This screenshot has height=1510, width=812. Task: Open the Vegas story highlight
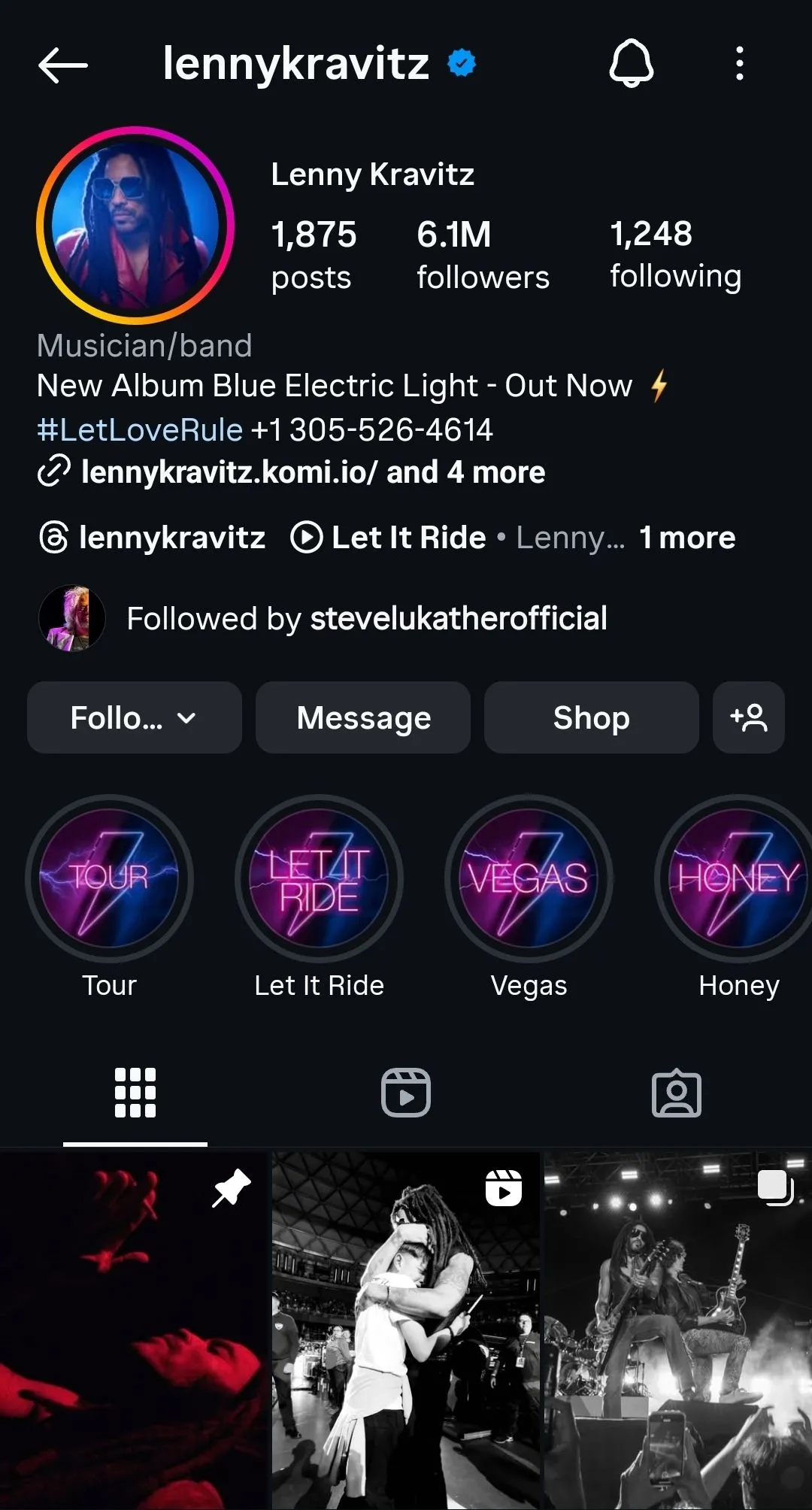tap(529, 878)
